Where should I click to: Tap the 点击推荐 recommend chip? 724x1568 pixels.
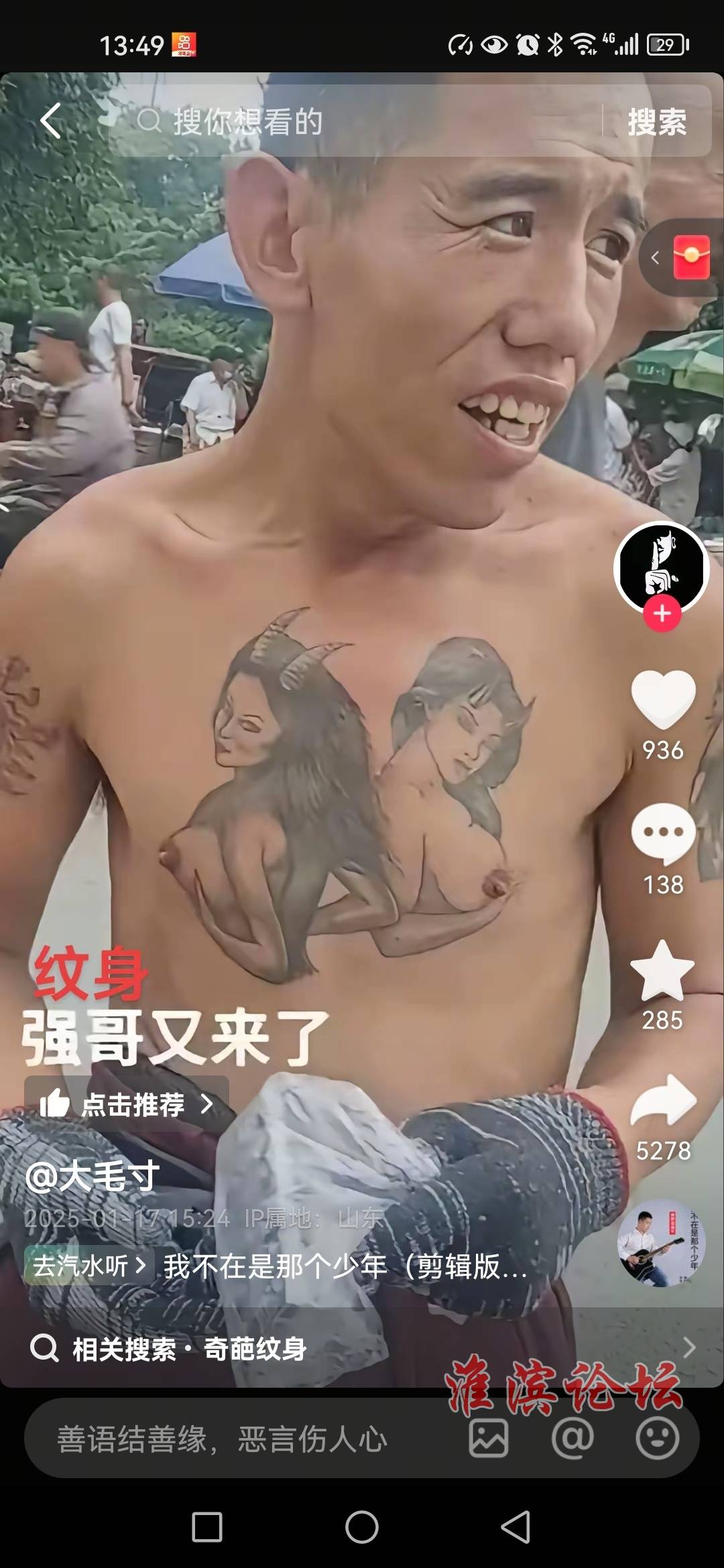tap(127, 1104)
